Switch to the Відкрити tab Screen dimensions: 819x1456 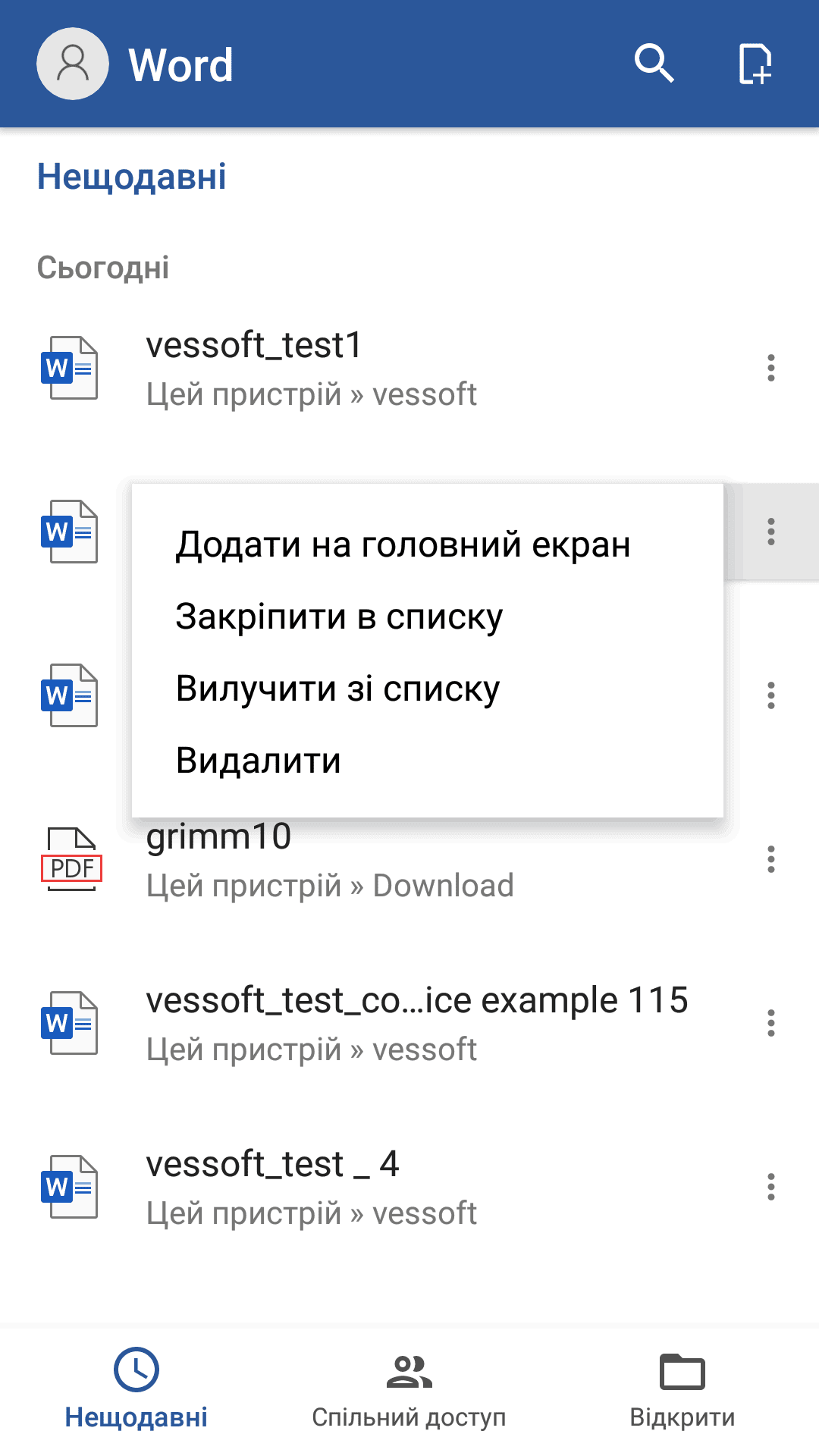pyautogui.click(x=682, y=1389)
